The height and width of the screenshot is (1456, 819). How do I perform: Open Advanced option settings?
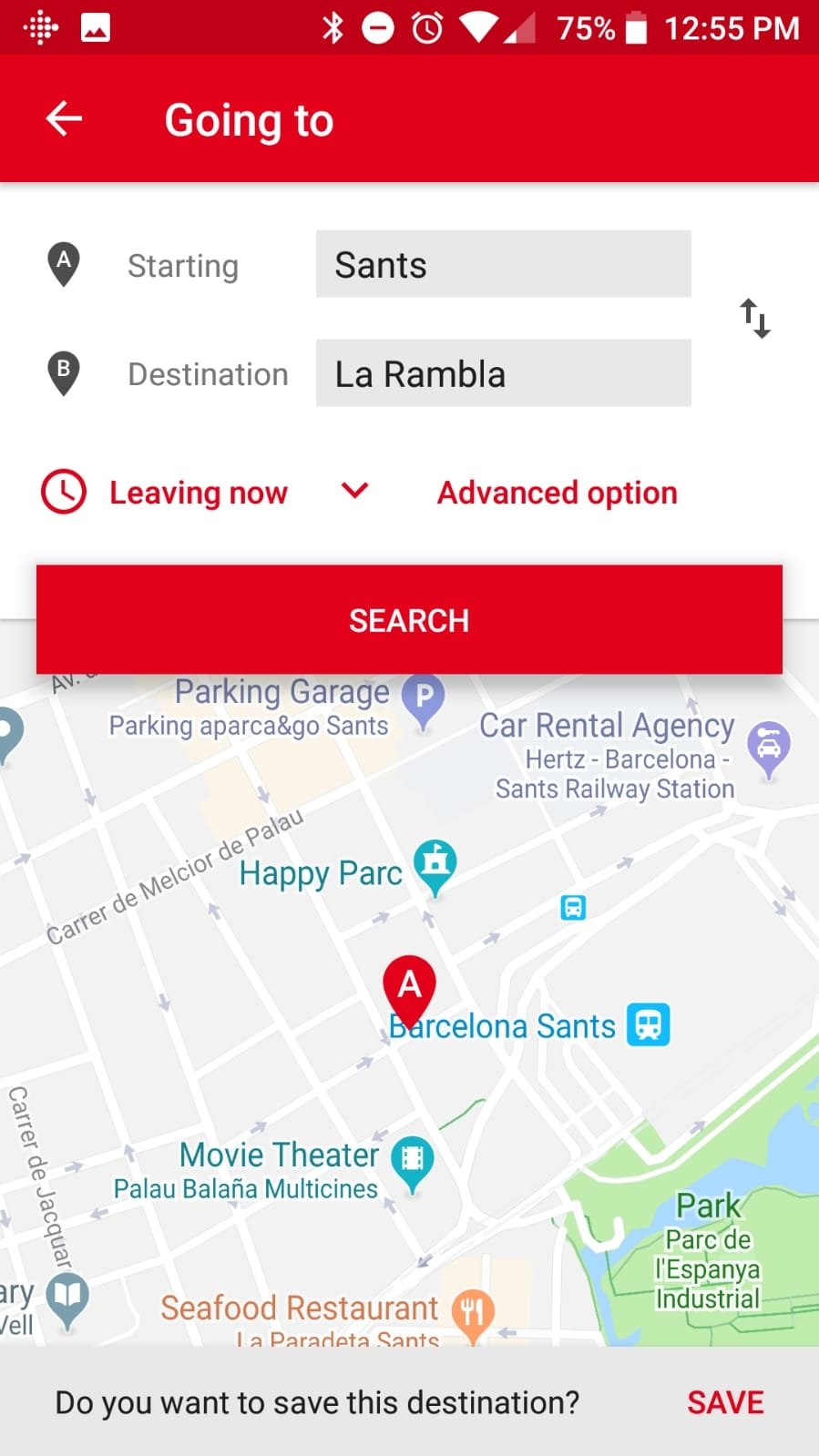point(557,493)
